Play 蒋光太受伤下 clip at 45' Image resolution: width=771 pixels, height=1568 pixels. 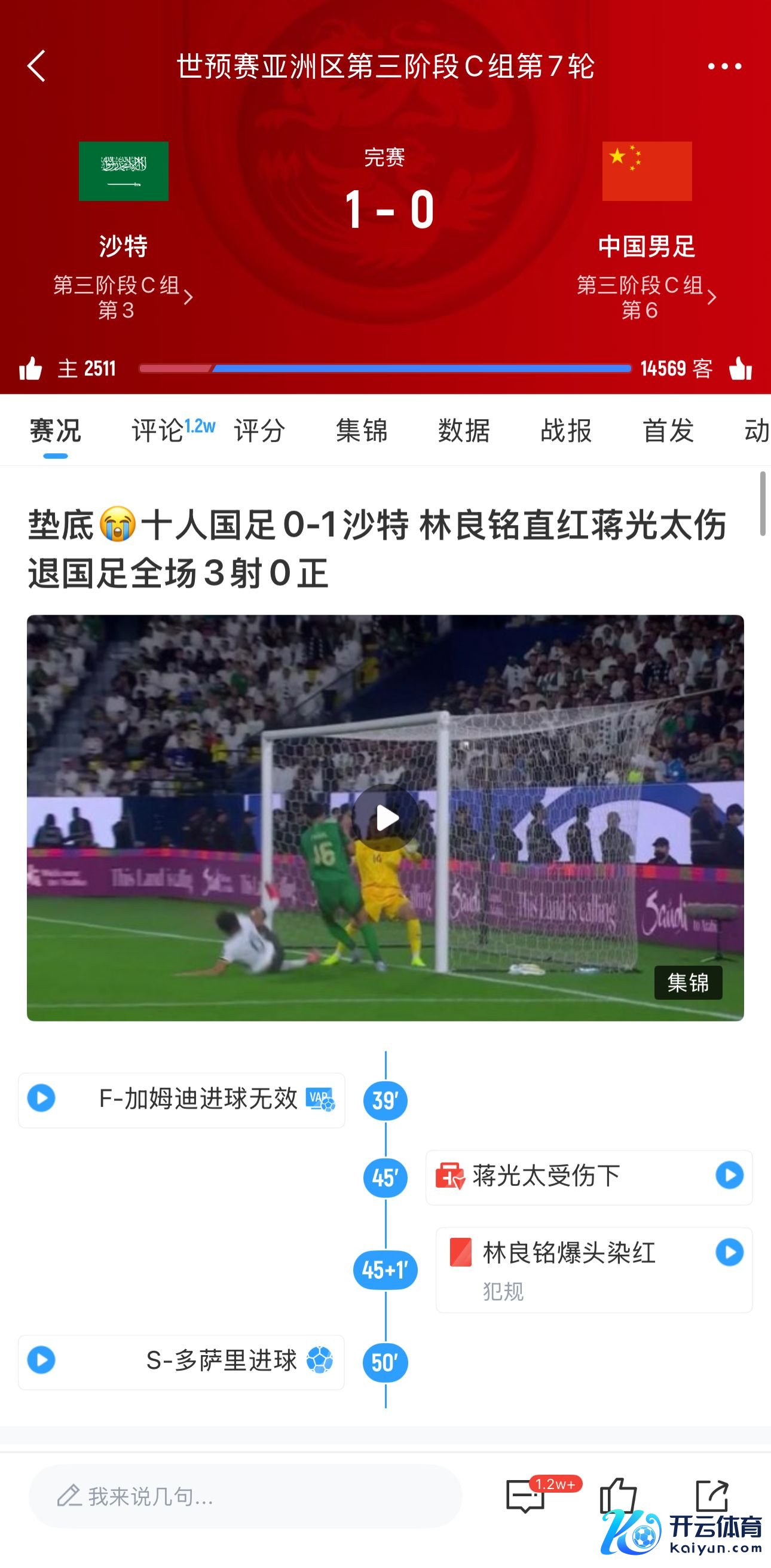(x=729, y=1175)
